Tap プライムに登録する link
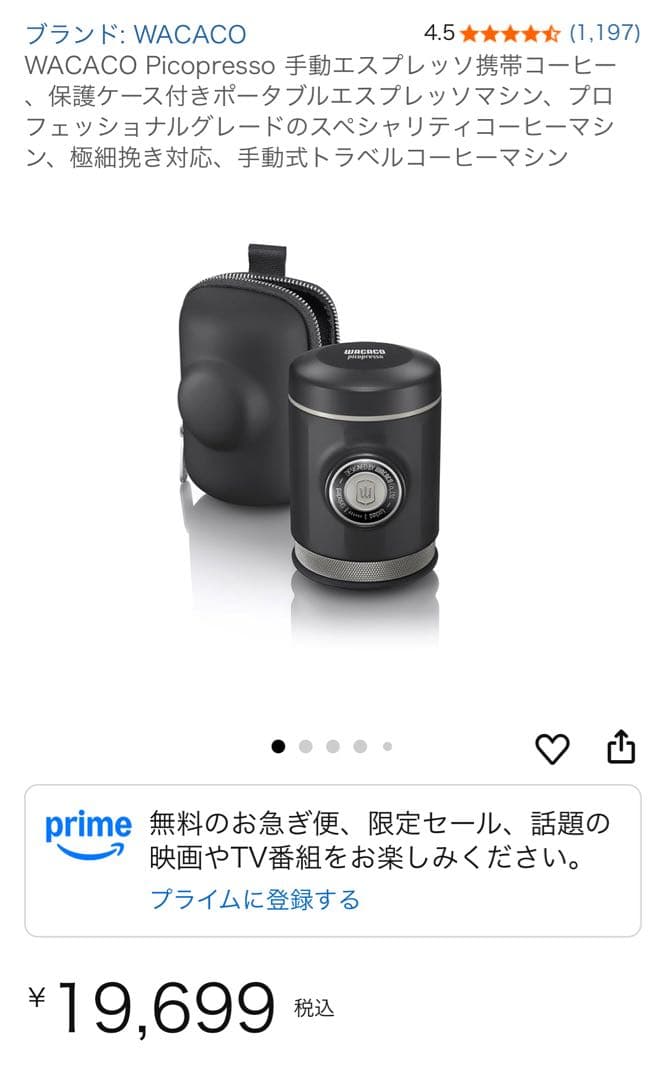 tap(255, 899)
